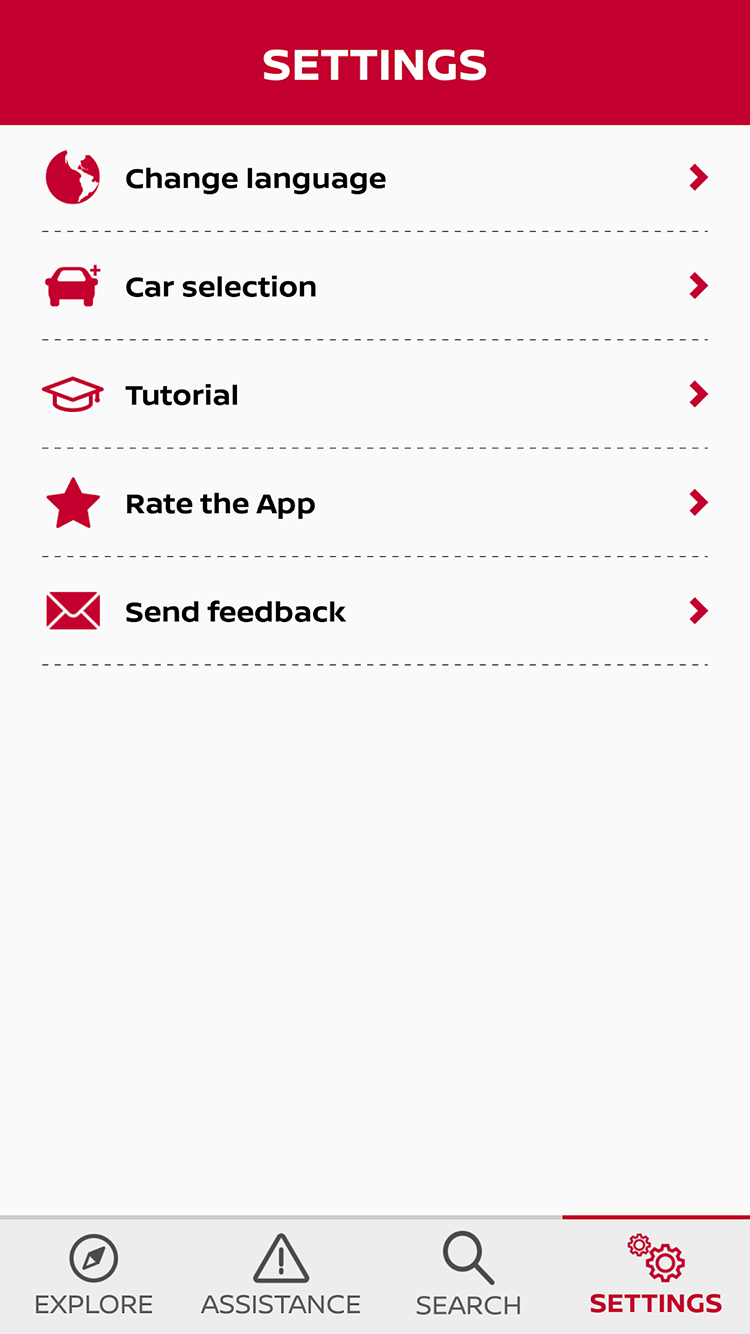Tap the Settings tab
This screenshot has width=750, height=1334.
point(656,1275)
